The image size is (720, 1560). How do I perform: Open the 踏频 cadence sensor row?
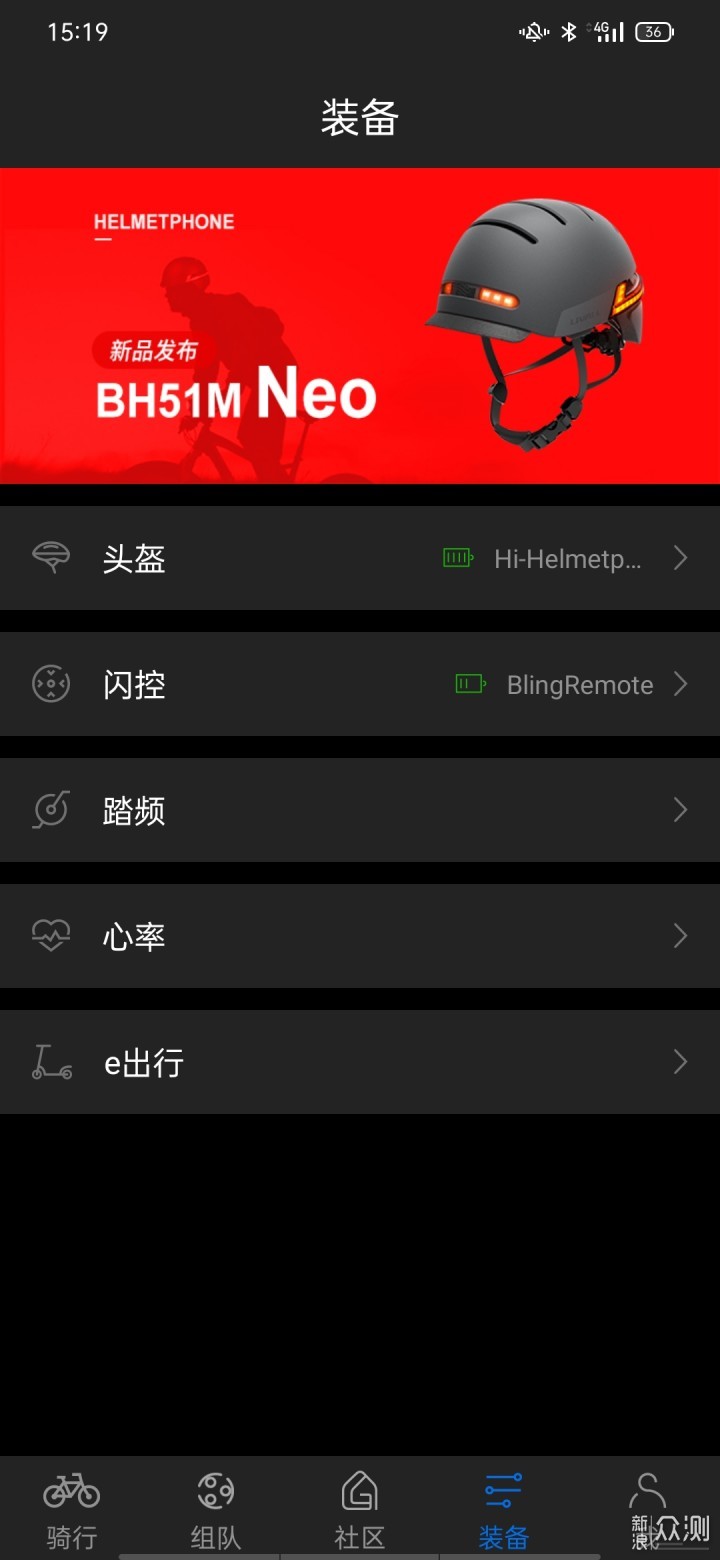(x=360, y=810)
